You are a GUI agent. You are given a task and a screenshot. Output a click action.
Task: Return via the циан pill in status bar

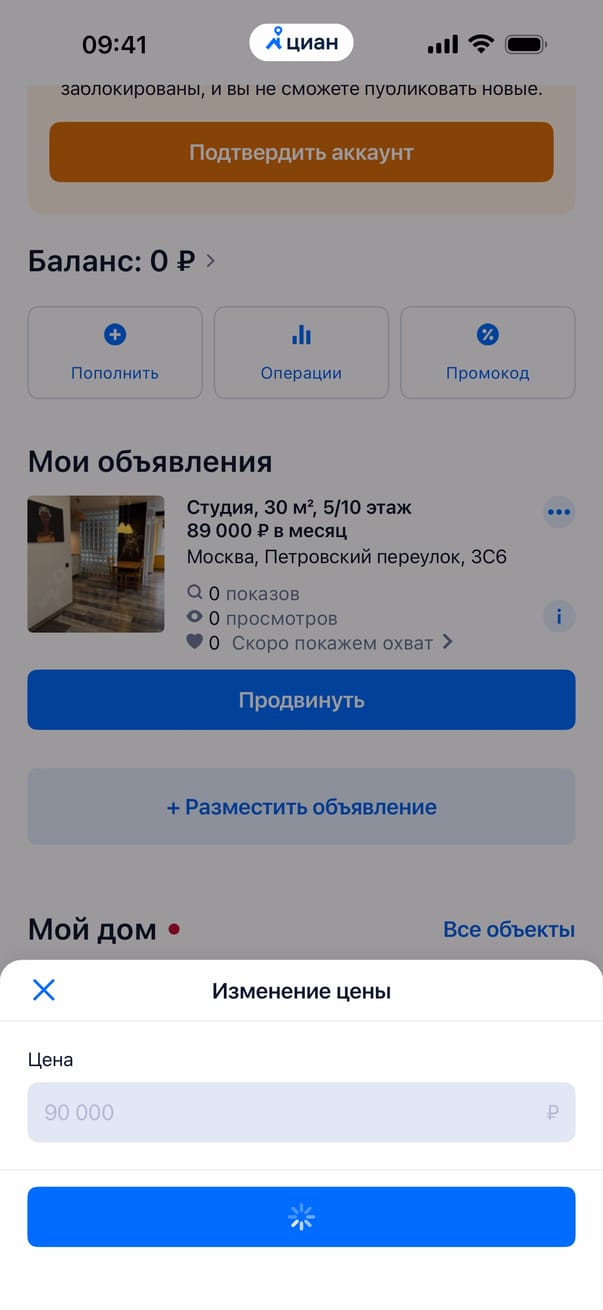pos(301,42)
